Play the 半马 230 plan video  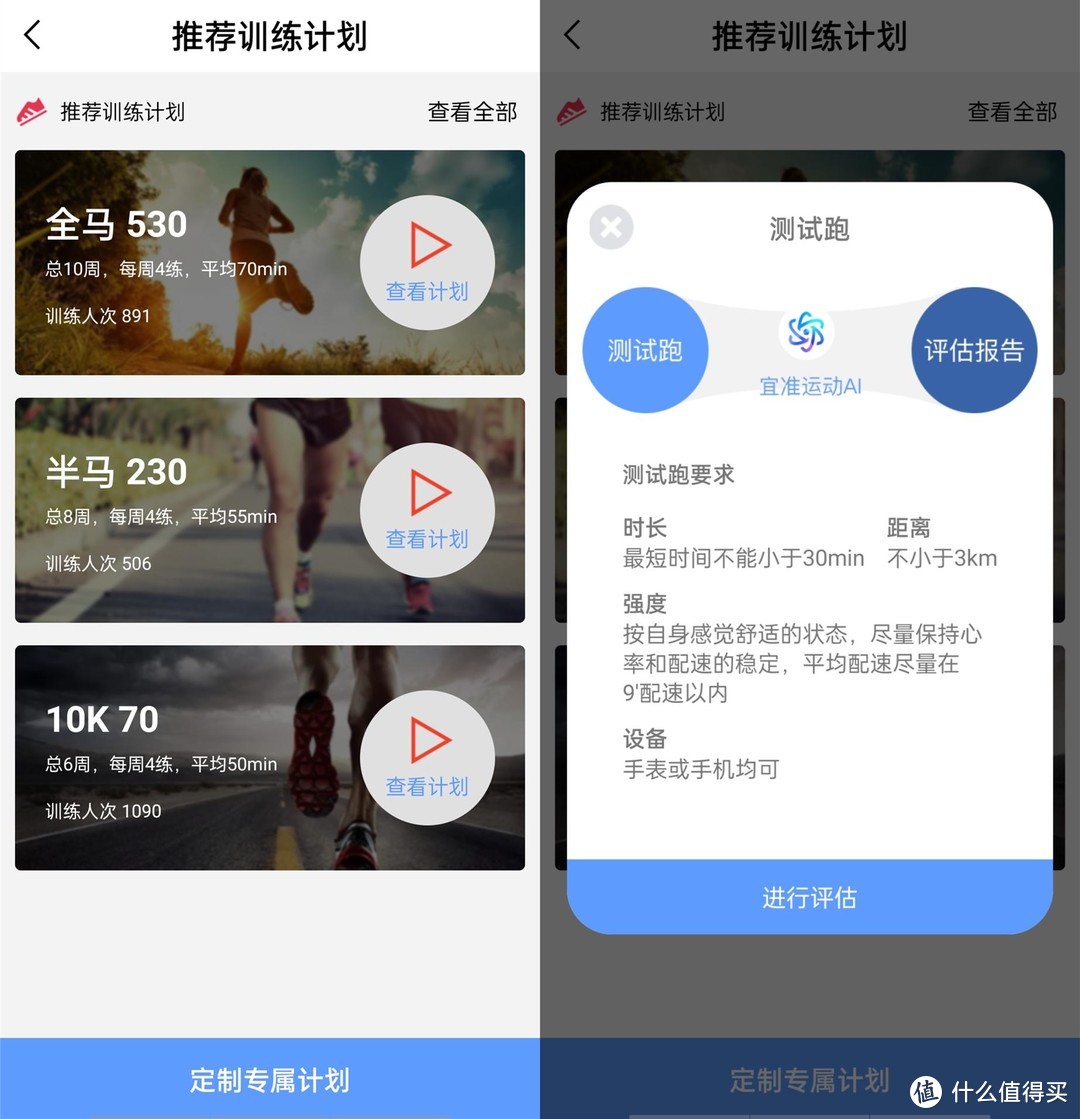(428, 491)
